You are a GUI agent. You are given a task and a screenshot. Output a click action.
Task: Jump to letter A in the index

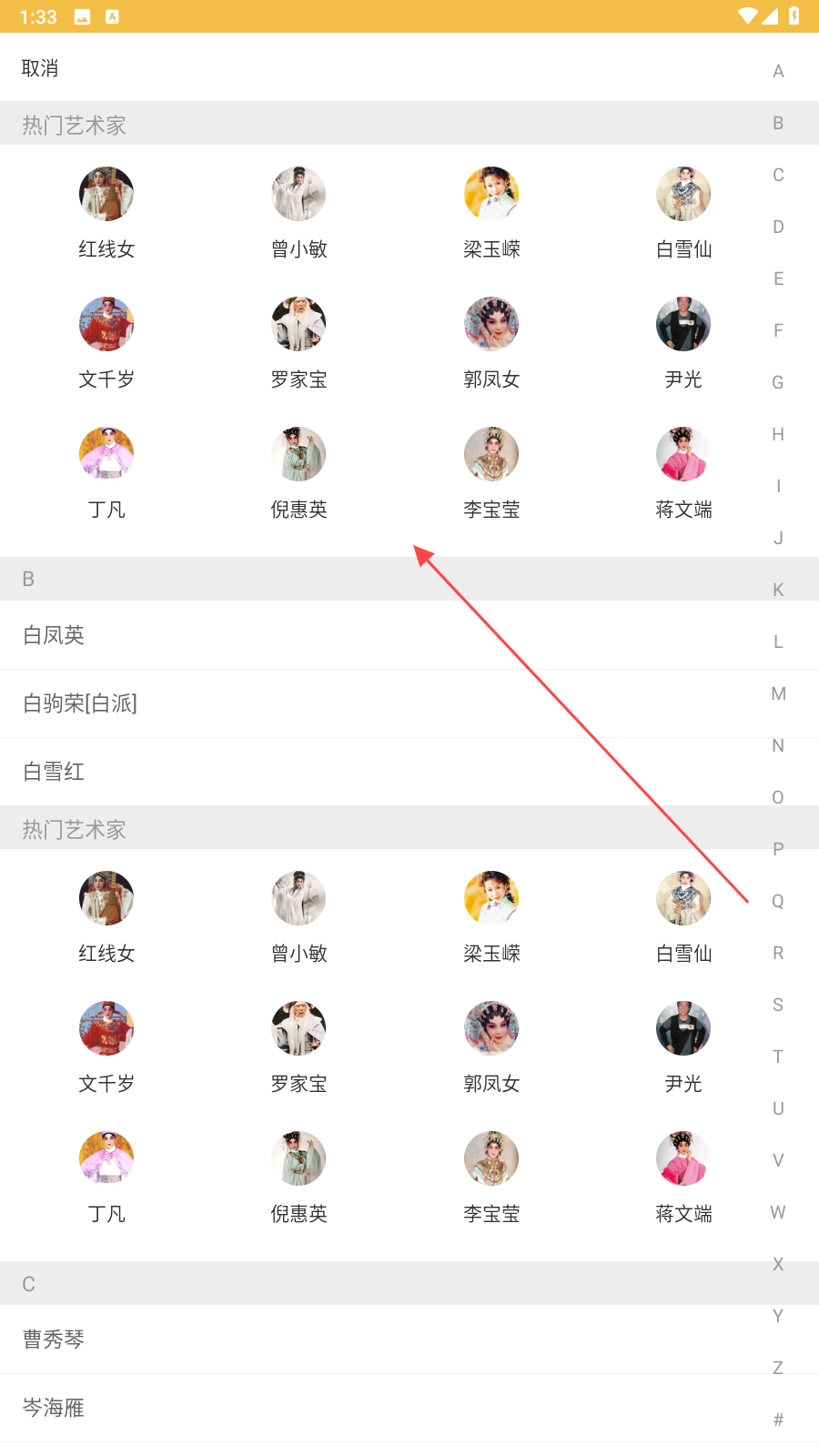point(778,71)
